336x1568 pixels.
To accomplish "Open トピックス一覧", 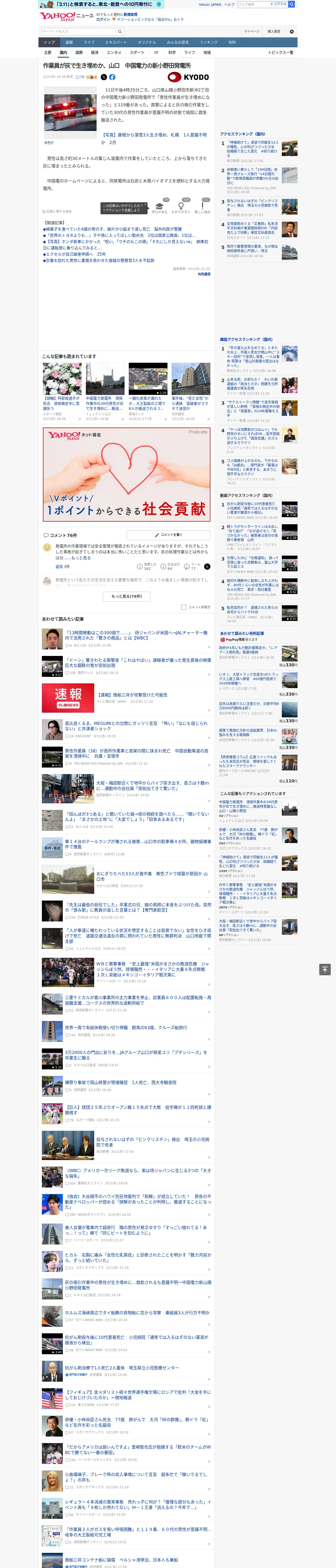I will 281,52.
